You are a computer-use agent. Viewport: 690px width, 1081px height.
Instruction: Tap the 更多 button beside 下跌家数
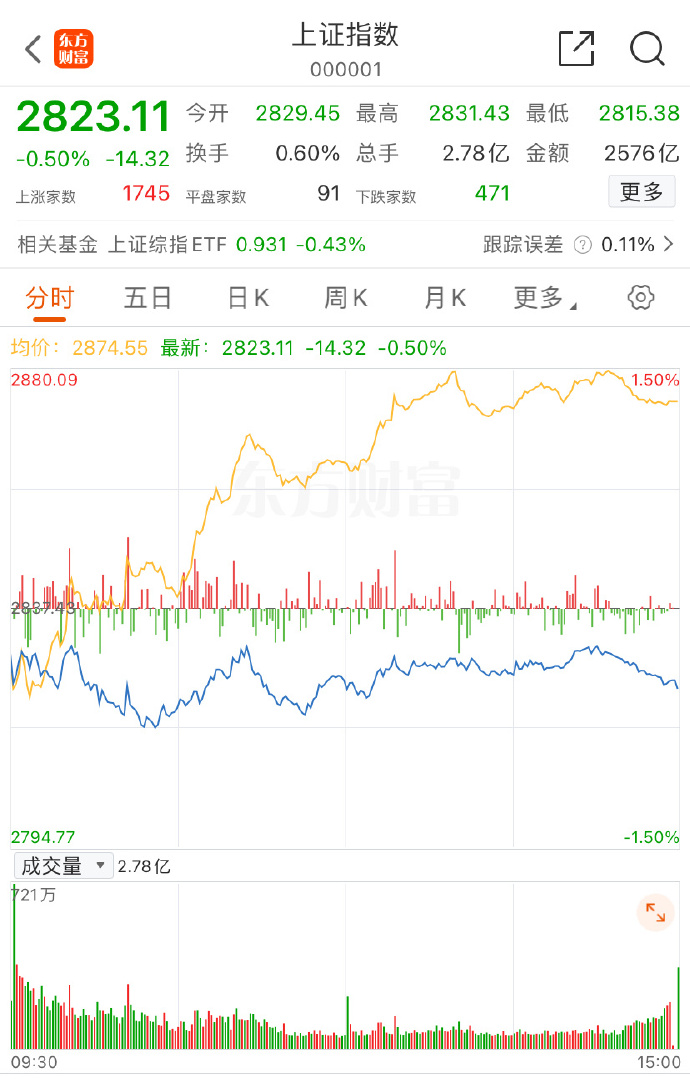click(641, 192)
